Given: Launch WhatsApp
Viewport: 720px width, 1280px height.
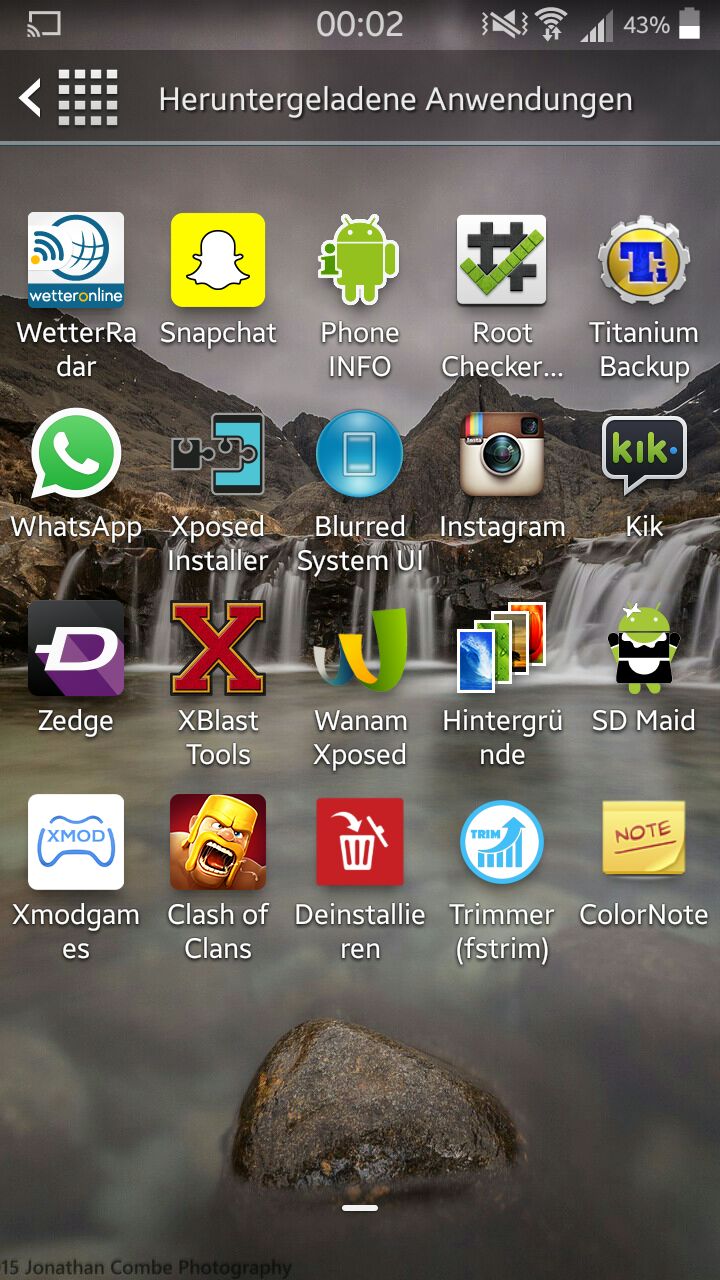Looking at the screenshot, I should click(76, 454).
